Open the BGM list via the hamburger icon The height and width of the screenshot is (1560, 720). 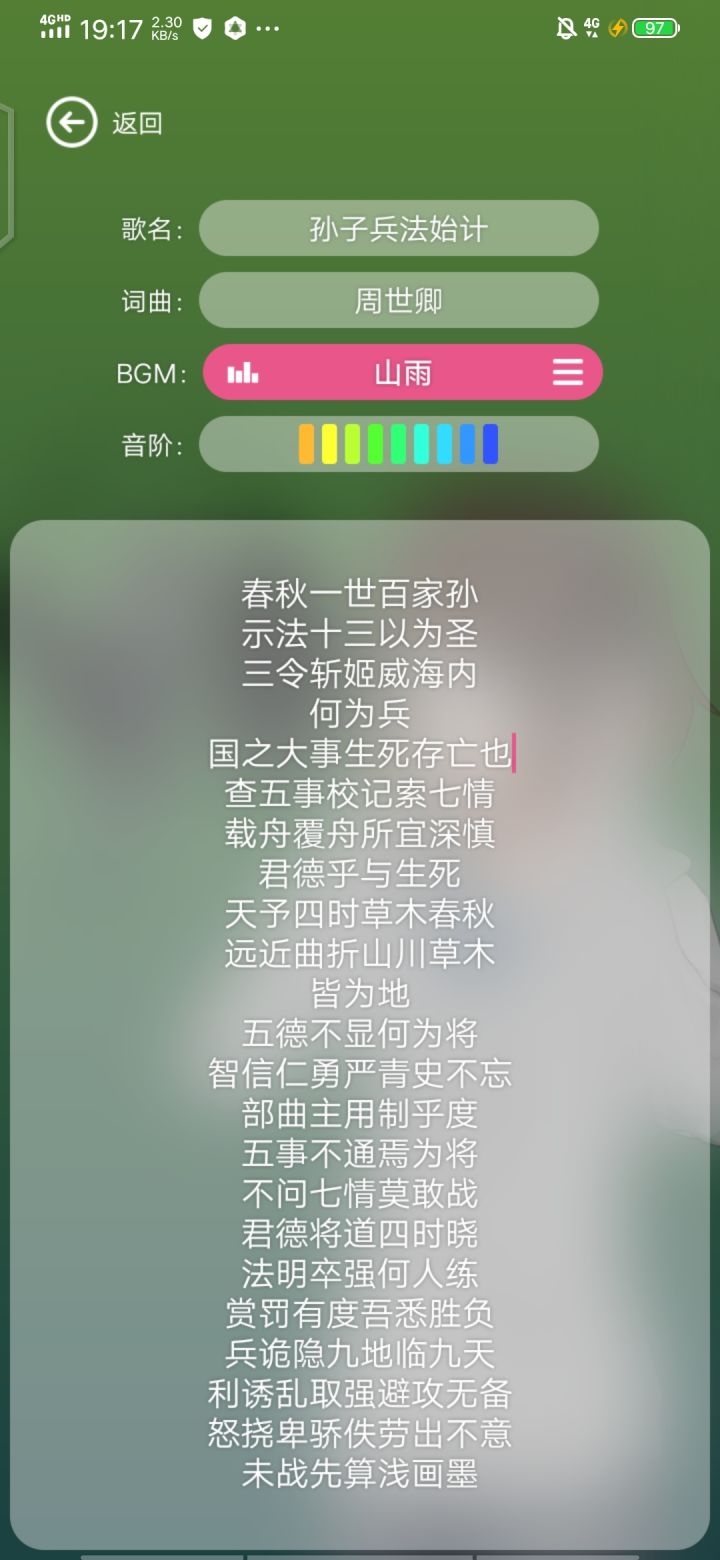[x=566, y=371]
